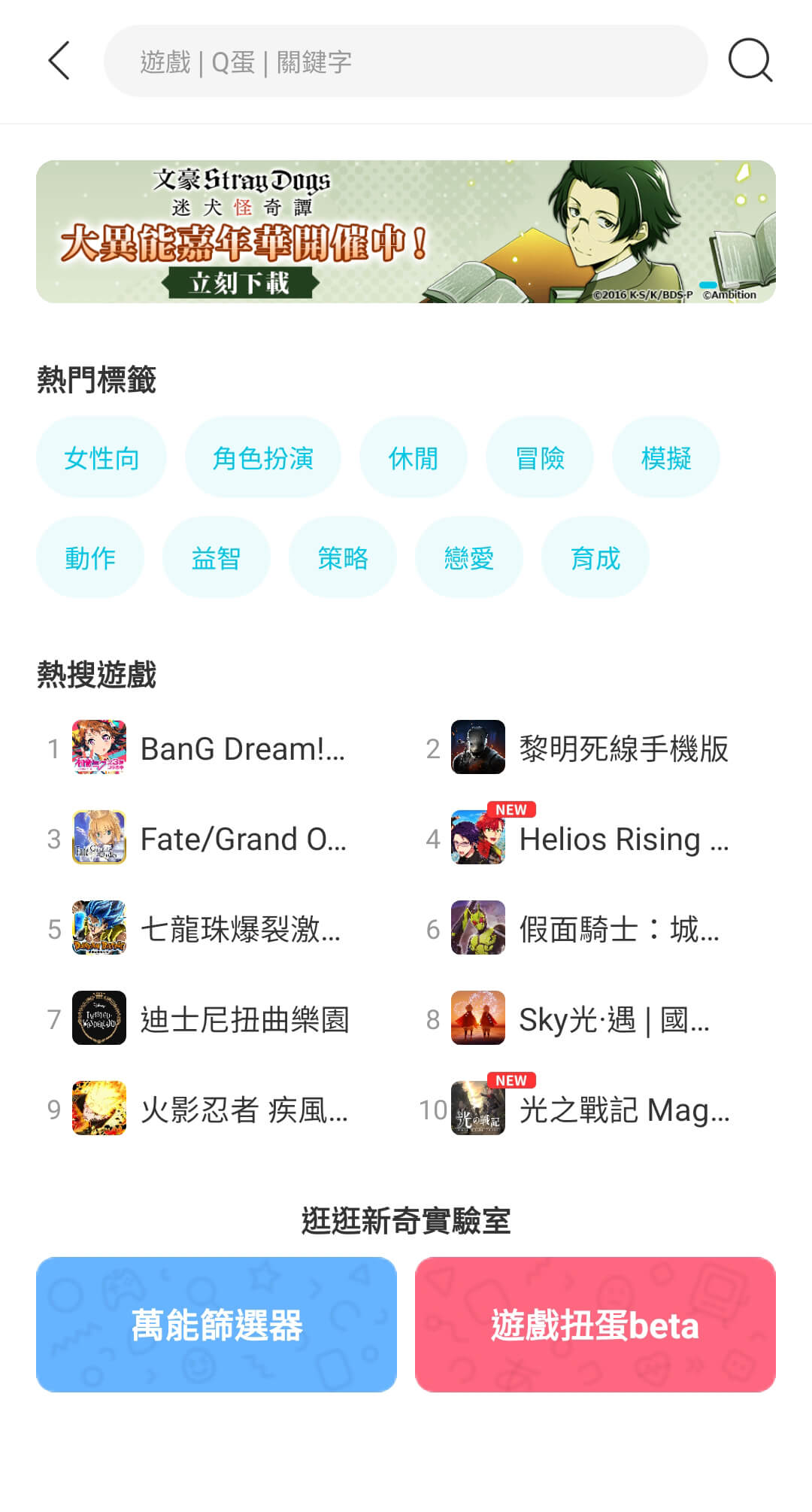Open the Stray Dogs banner advertisement
The height and width of the screenshot is (1512, 812).
coord(406,231)
